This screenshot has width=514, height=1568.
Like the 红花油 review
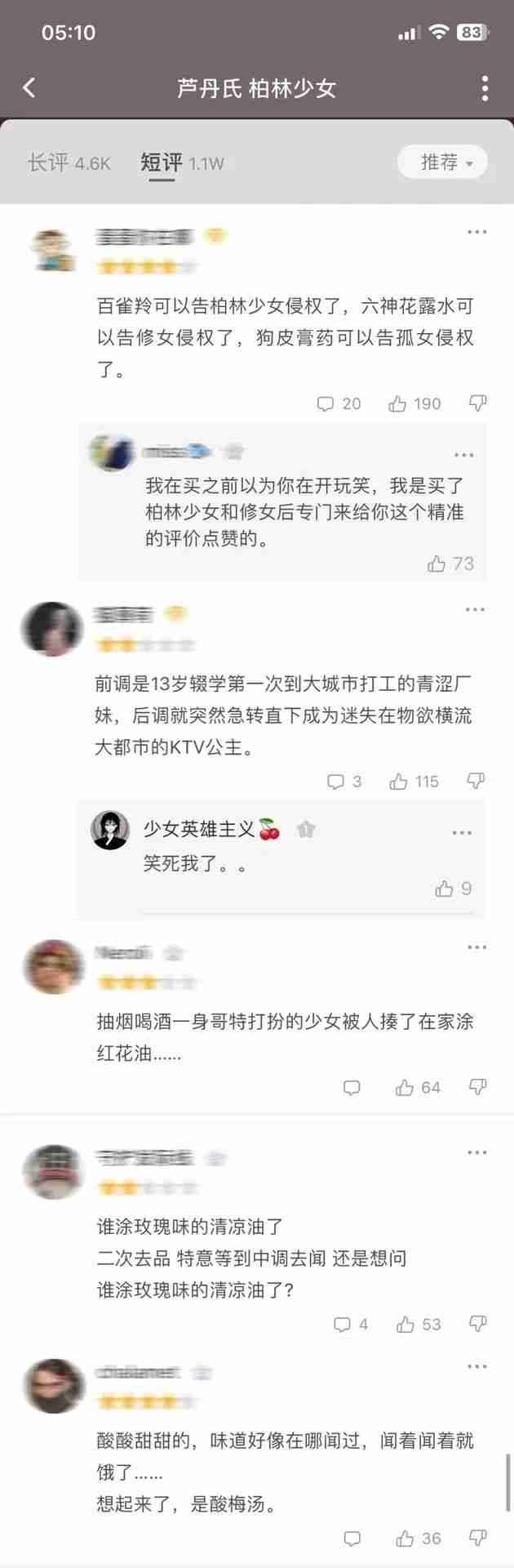405,1087
